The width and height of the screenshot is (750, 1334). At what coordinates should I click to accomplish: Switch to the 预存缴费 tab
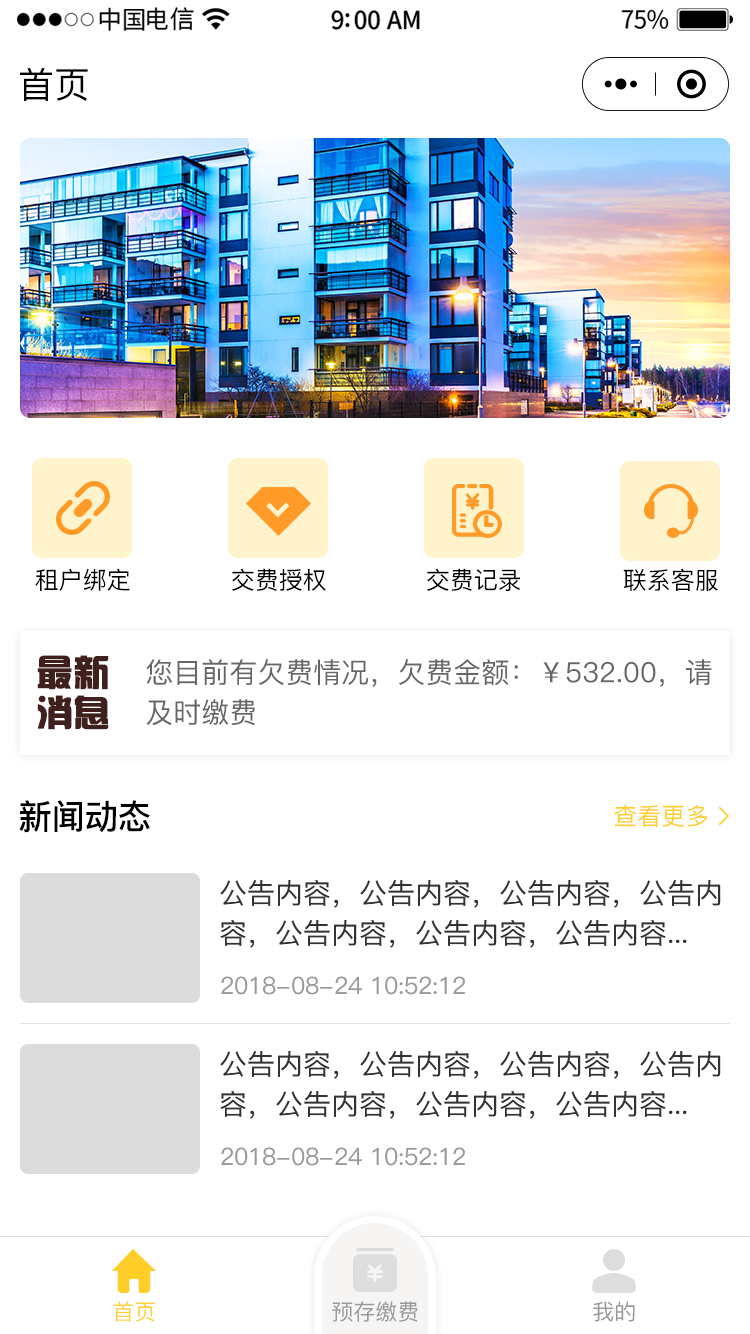click(x=375, y=1285)
